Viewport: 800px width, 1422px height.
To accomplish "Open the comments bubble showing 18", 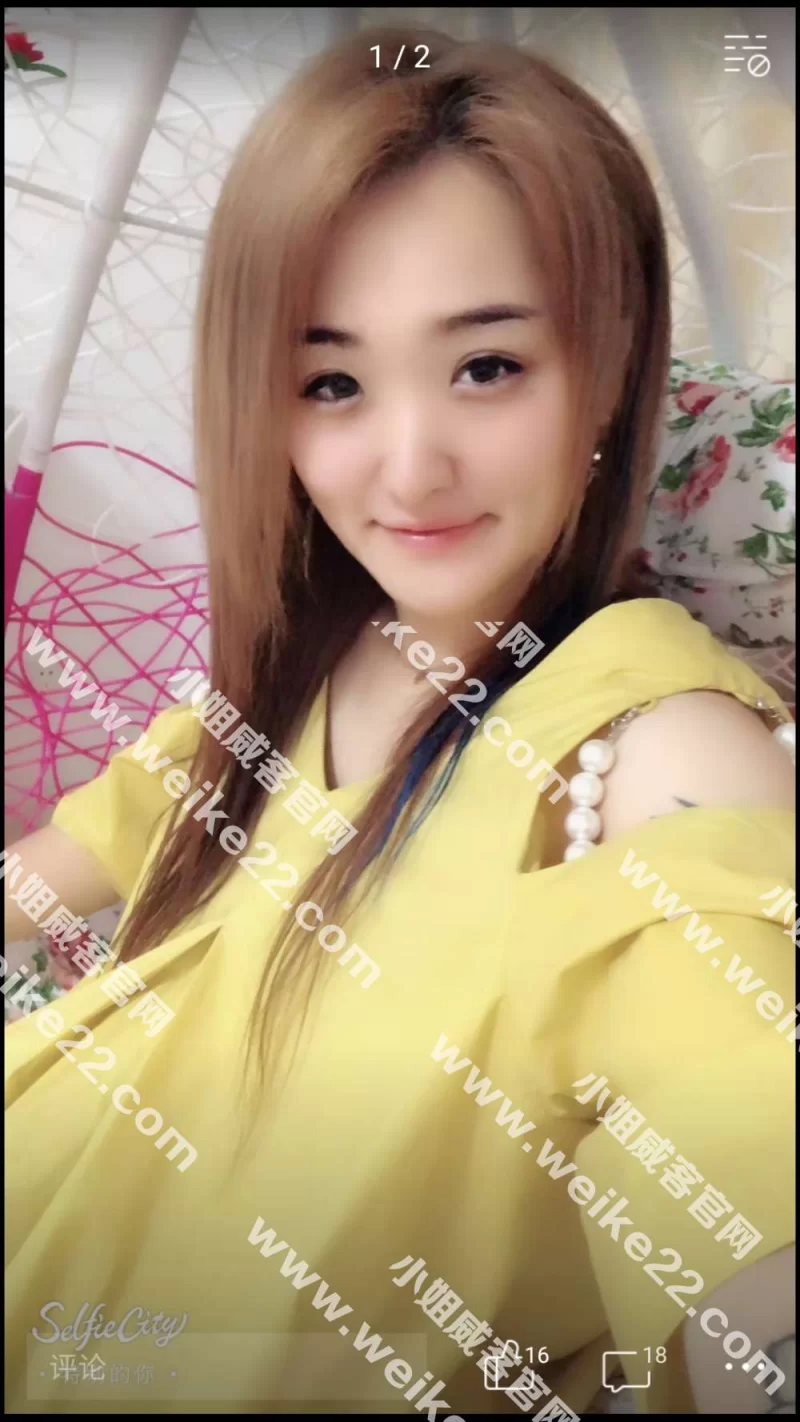I will pos(624,1369).
